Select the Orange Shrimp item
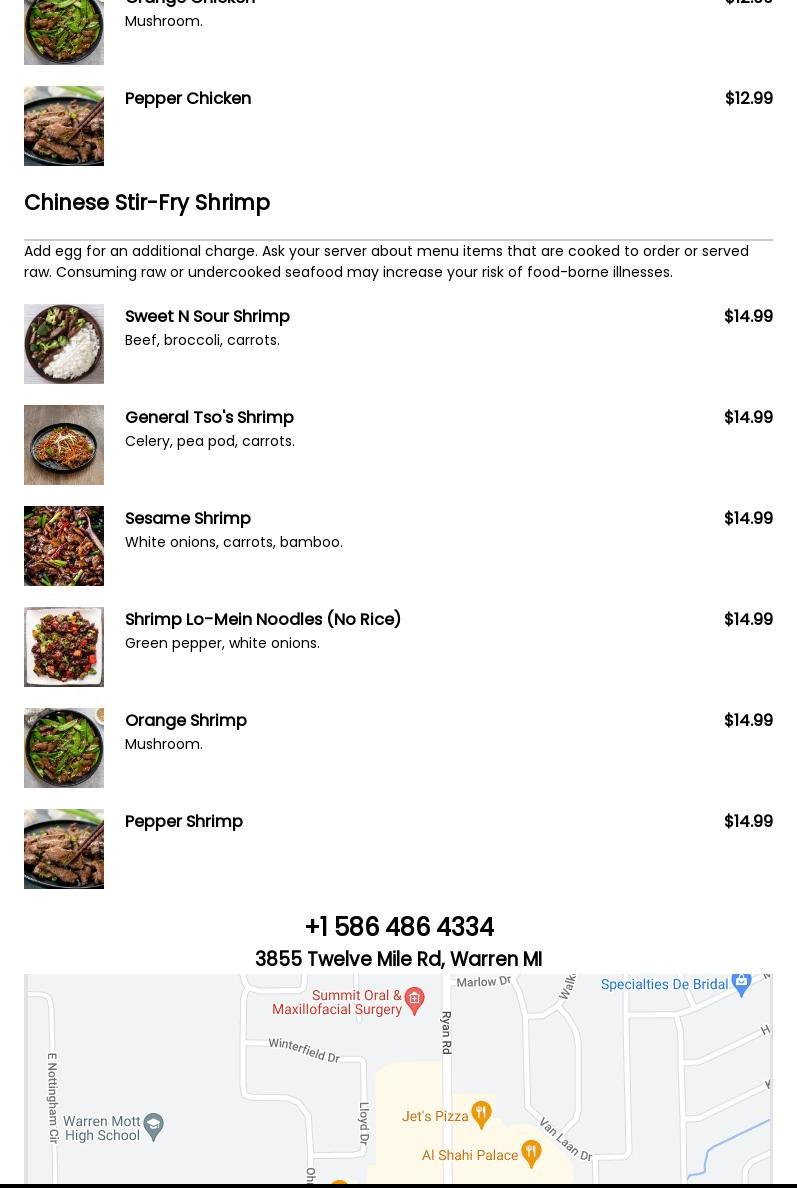This screenshot has height=1188, width=797. 186,720
